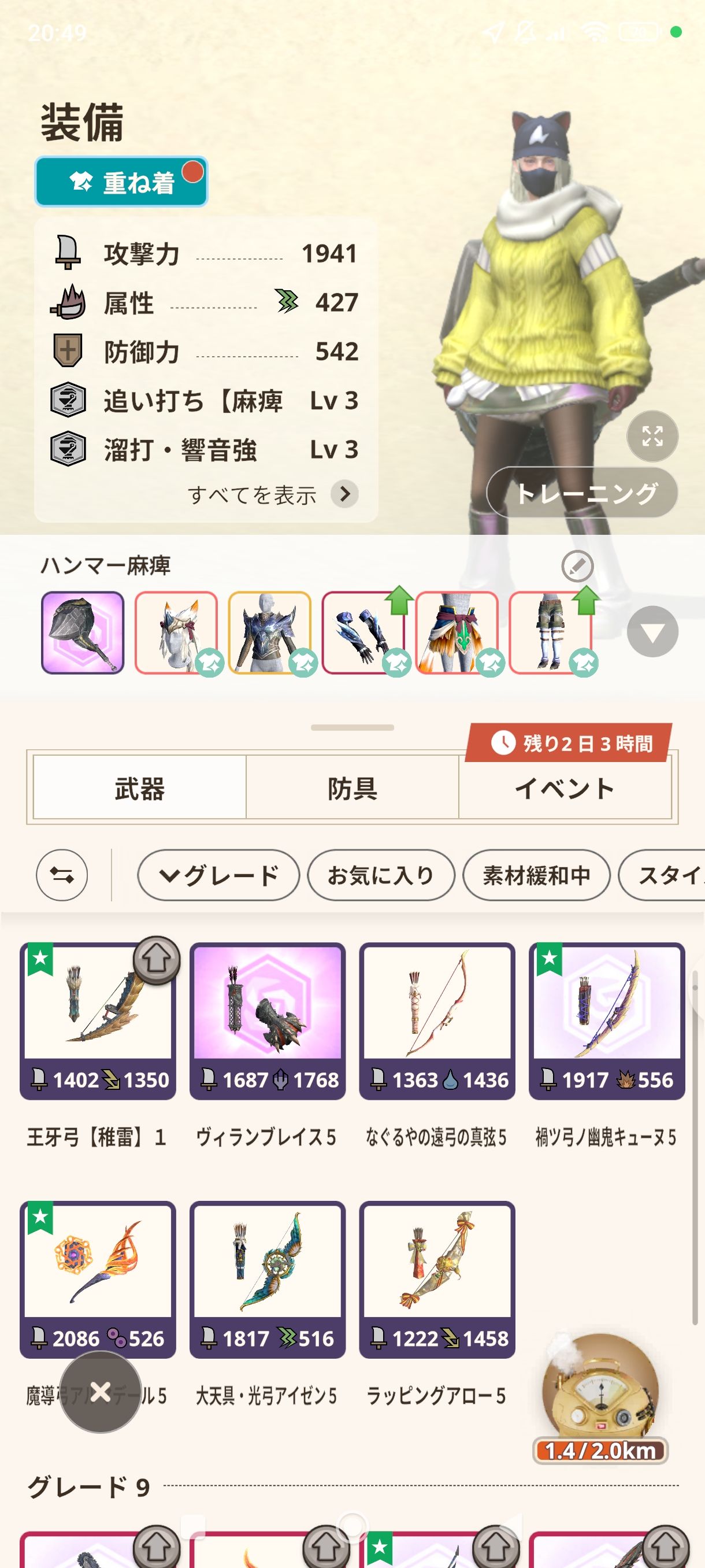Edit the ハンマー麻痺 loadout name

[x=577, y=566]
